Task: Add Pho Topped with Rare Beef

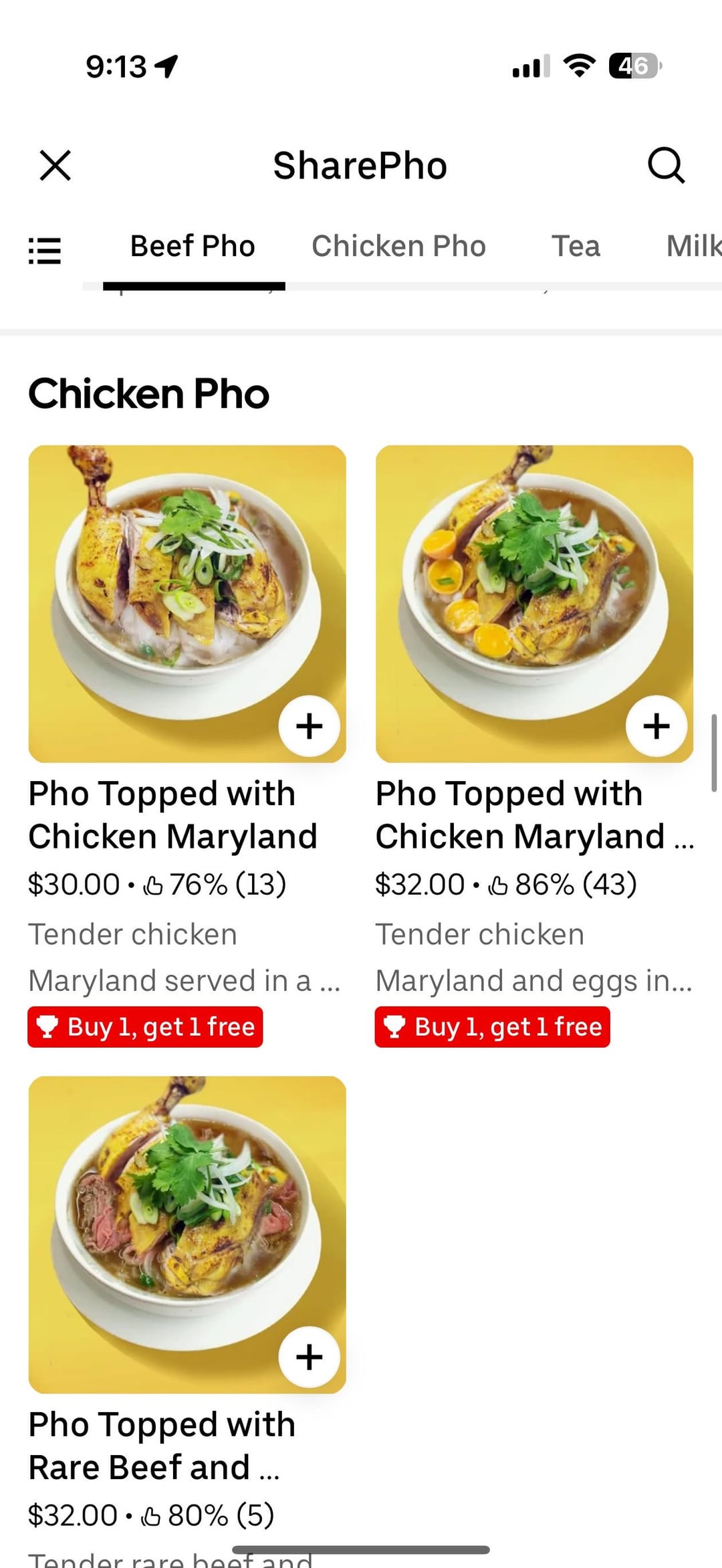Action: pos(309,1357)
